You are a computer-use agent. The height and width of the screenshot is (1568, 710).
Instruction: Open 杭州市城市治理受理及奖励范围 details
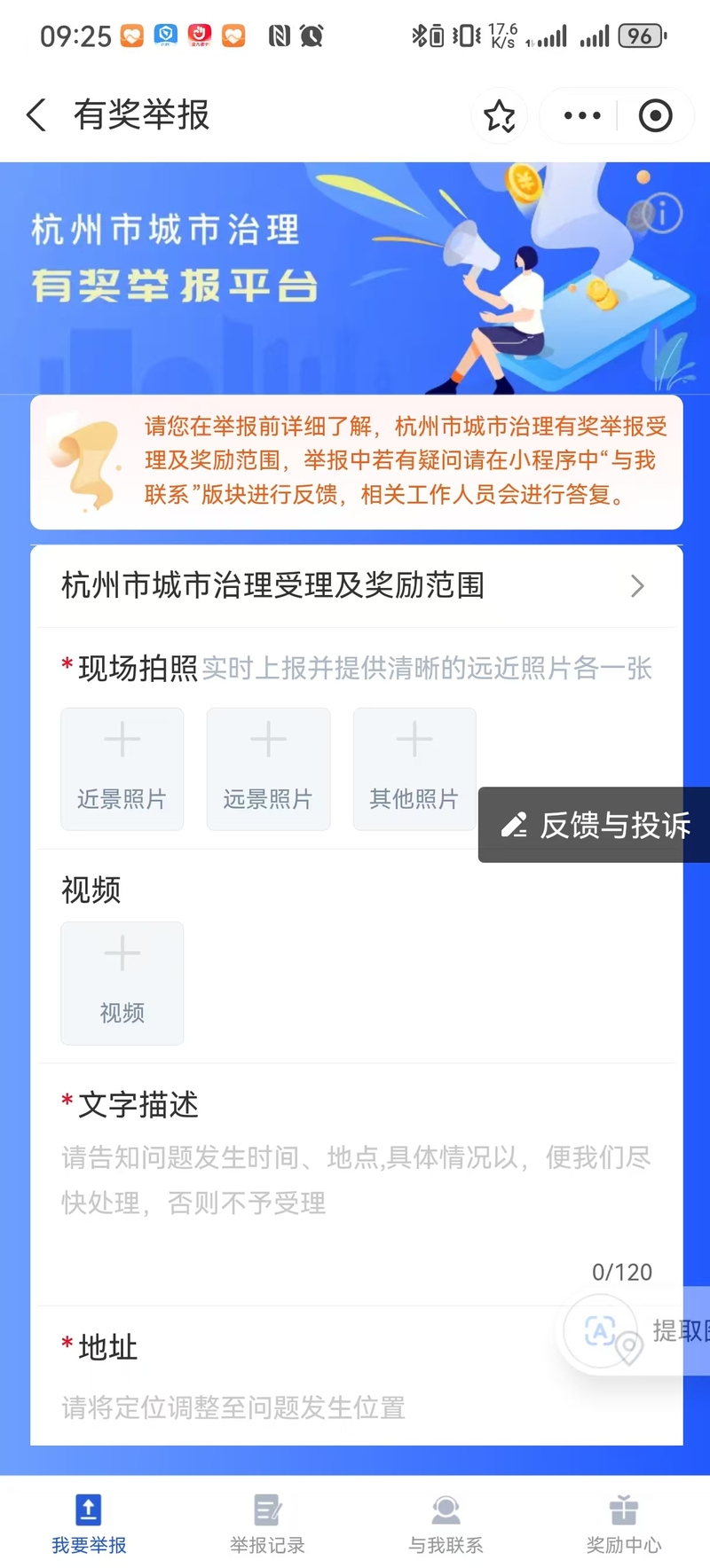pos(355,585)
